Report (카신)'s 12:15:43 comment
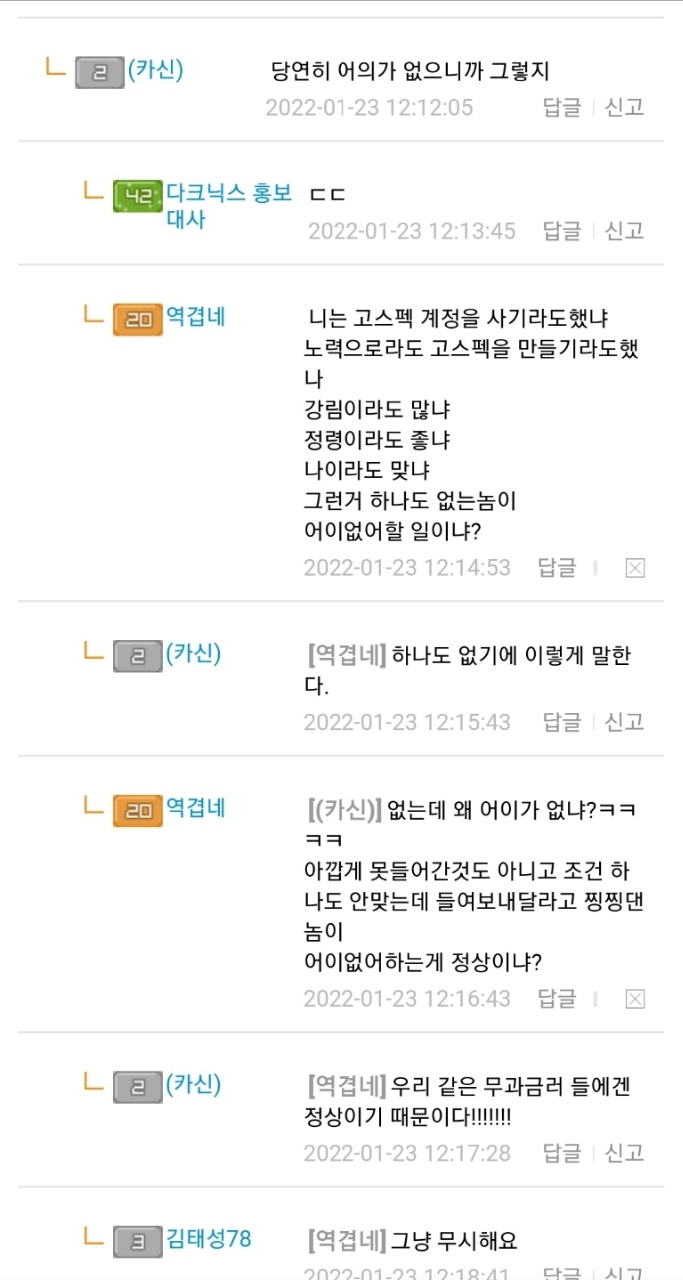This screenshot has width=683, height=1280. (624, 722)
